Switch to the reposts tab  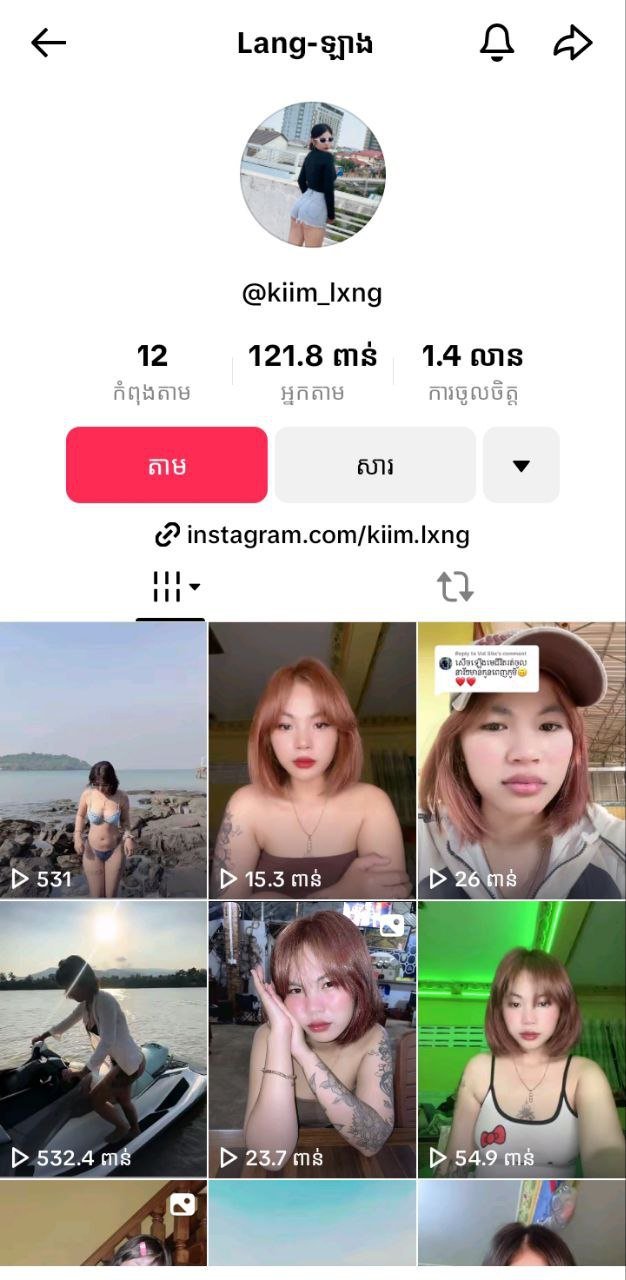point(455,587)
